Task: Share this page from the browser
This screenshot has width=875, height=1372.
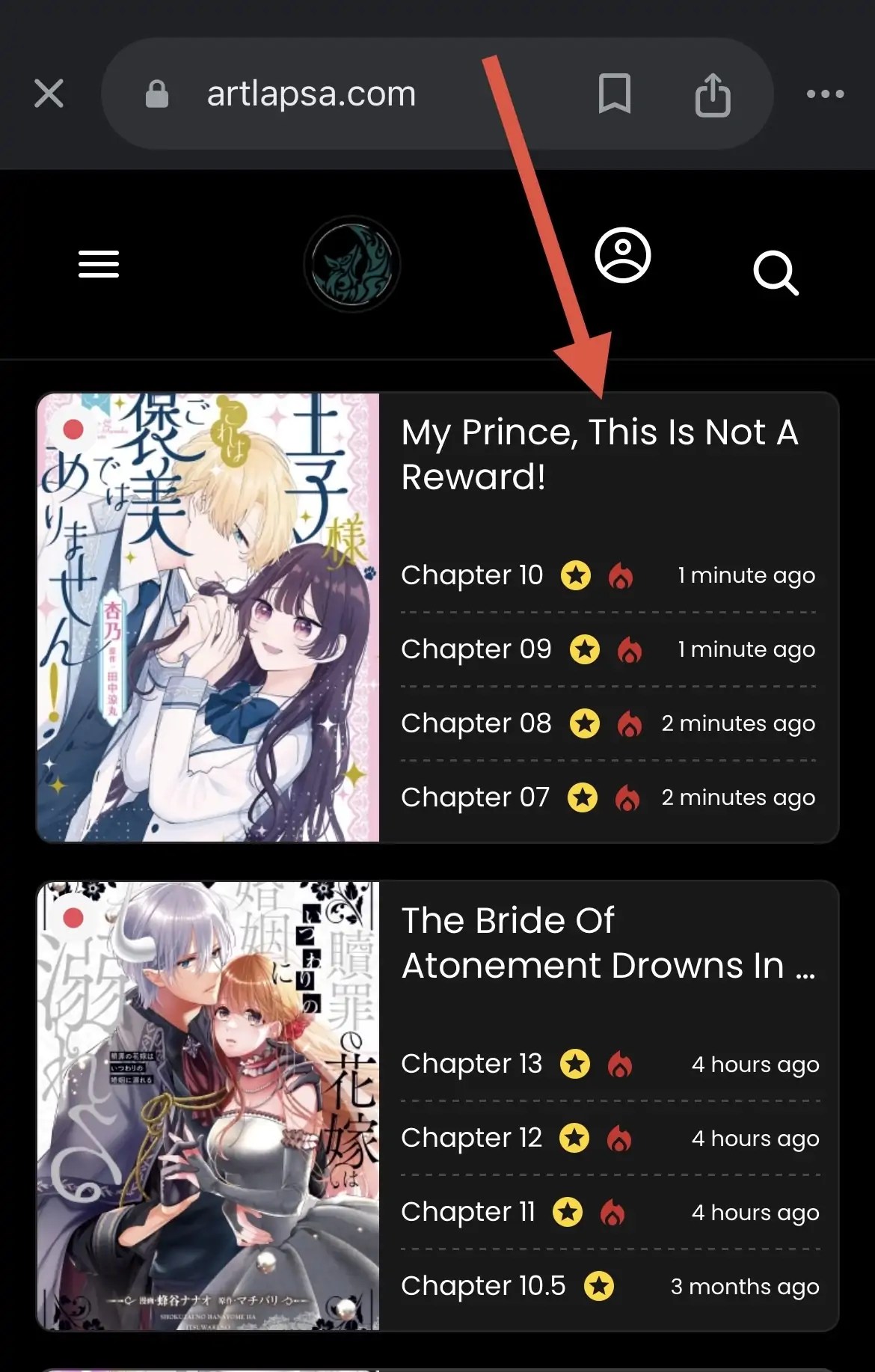Action: point(712,94)
